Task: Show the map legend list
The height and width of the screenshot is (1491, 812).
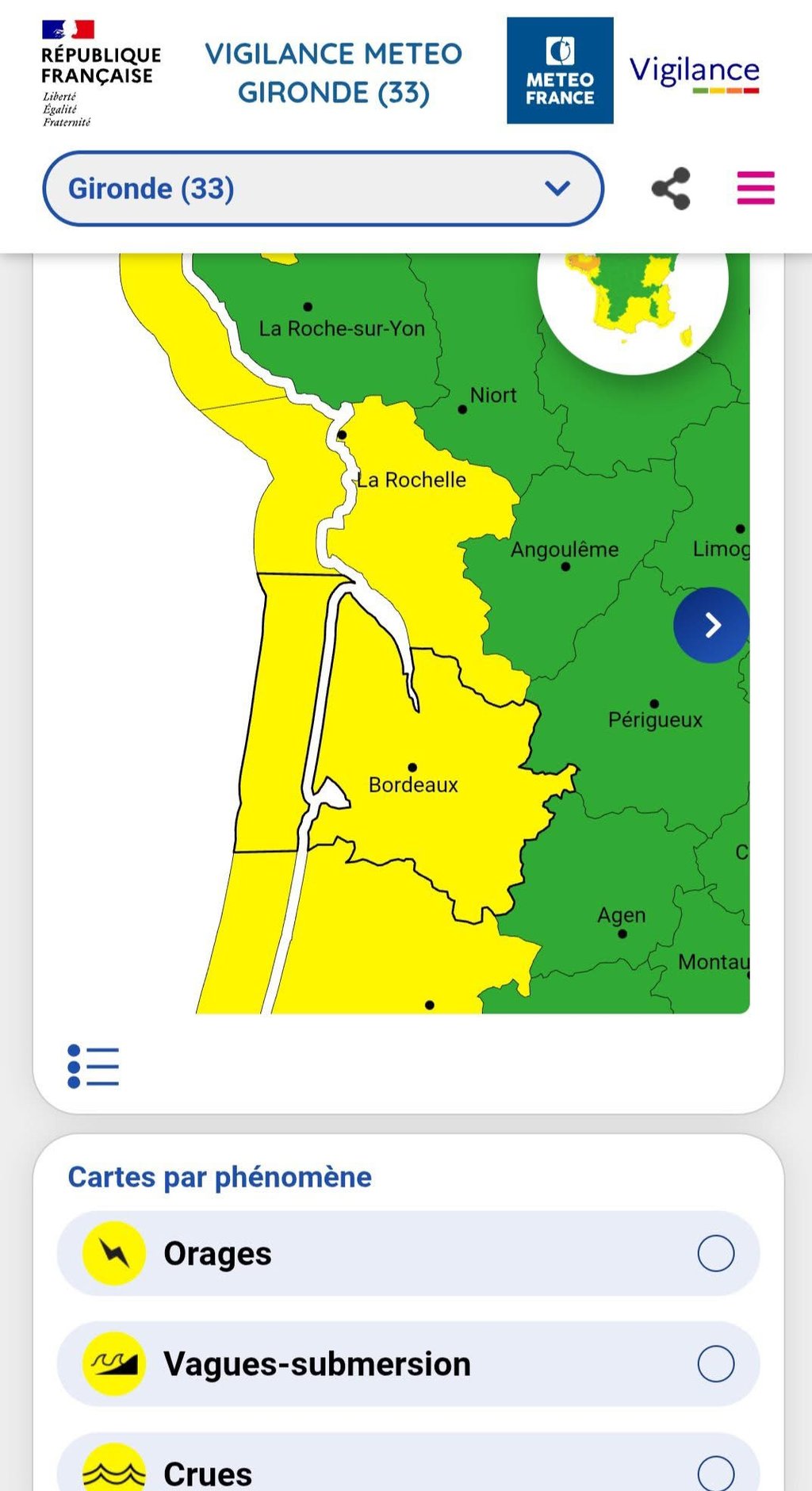Action: [x=94, y=1065]
